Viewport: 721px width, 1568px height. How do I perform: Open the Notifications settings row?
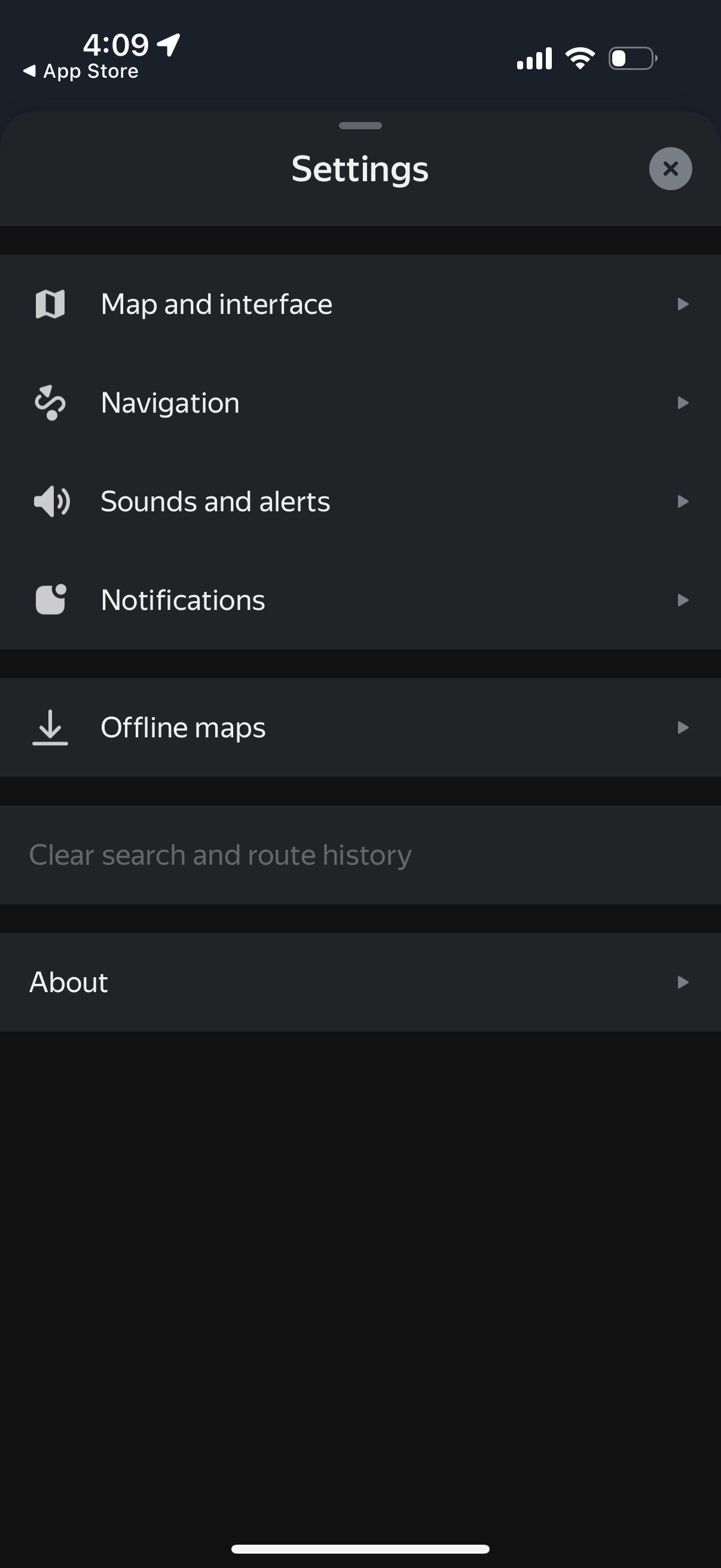pyautogui.click(x=360, y=600)
